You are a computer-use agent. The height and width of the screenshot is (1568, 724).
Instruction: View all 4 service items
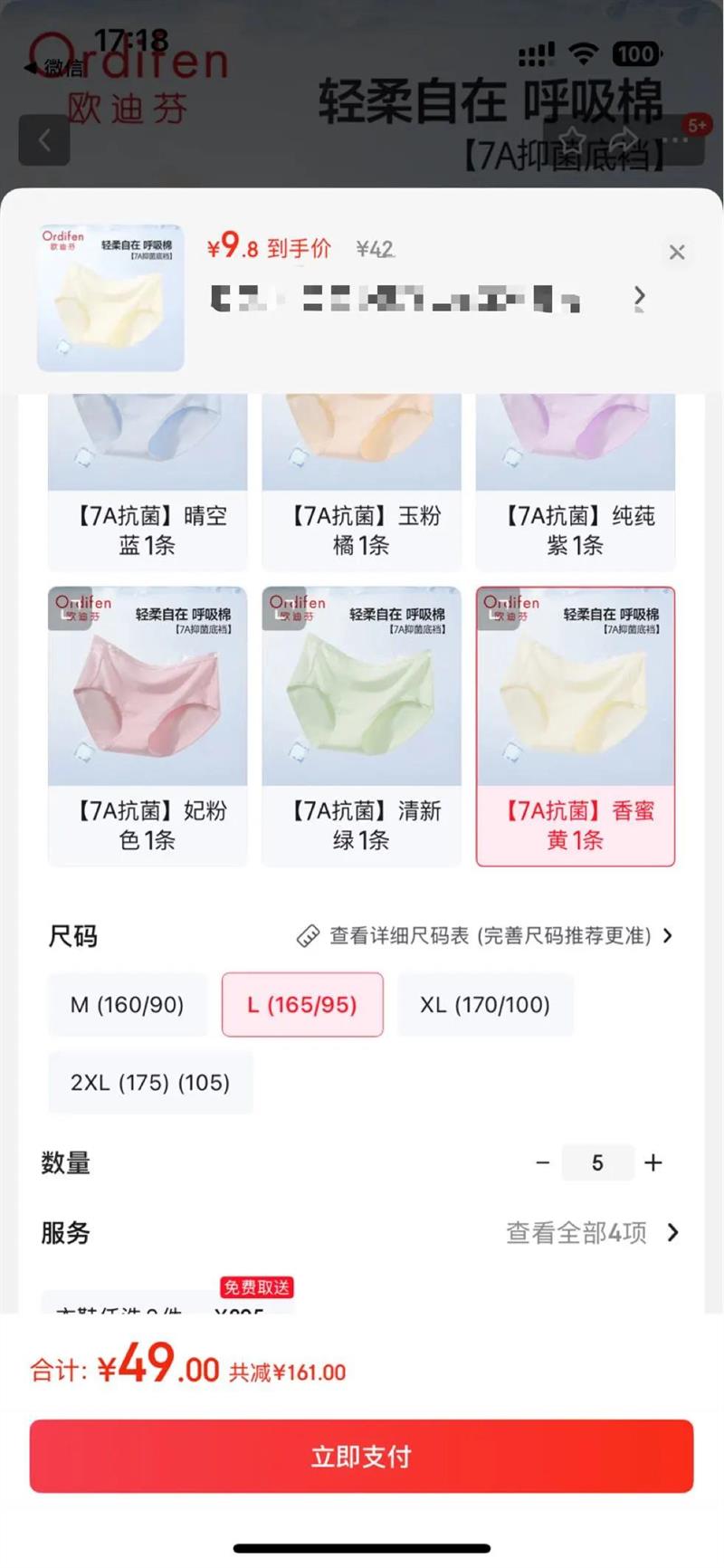[x=592, y=1232]
